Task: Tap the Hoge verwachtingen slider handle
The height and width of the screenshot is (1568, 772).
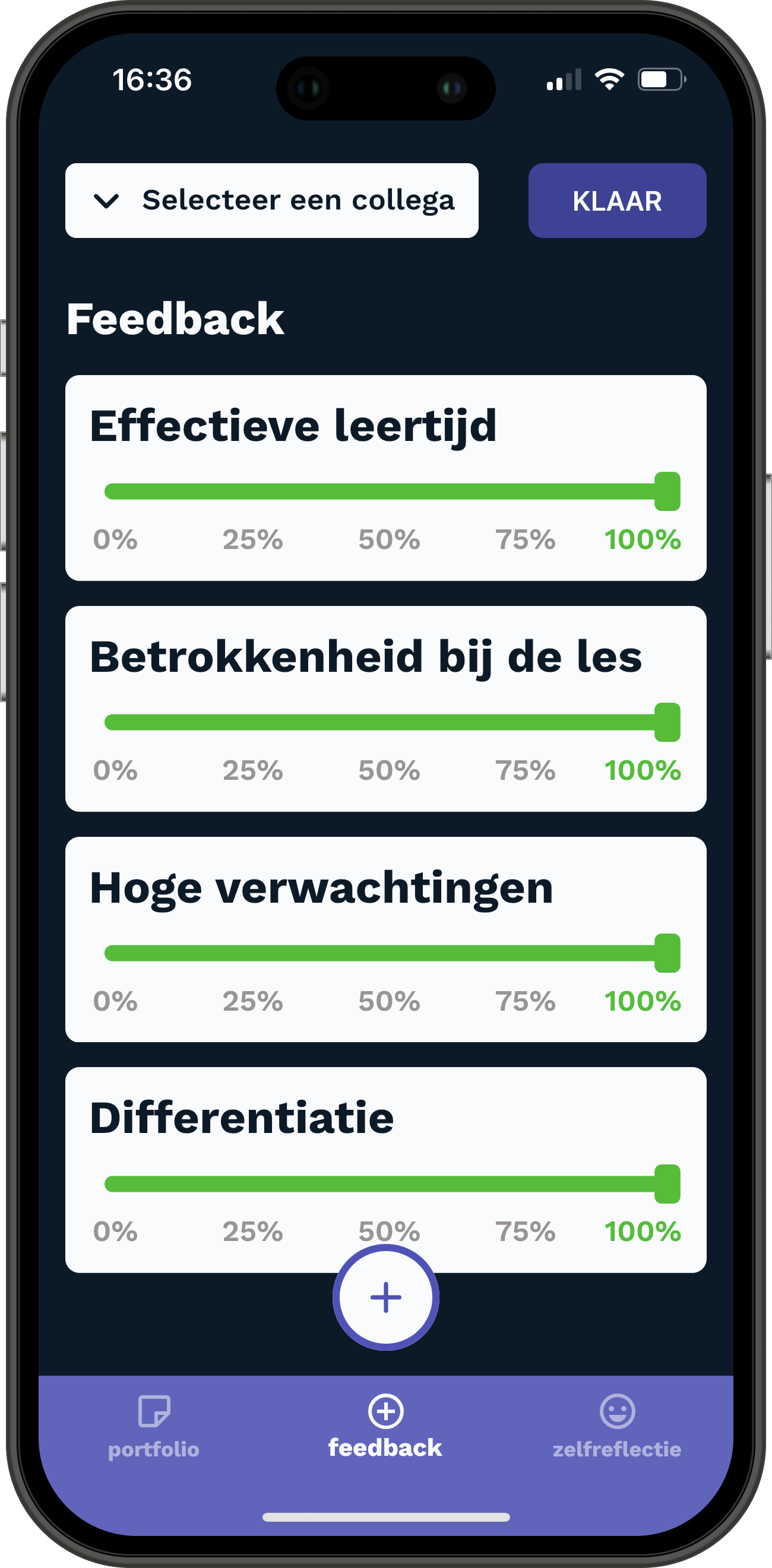Action: (667, 953)
